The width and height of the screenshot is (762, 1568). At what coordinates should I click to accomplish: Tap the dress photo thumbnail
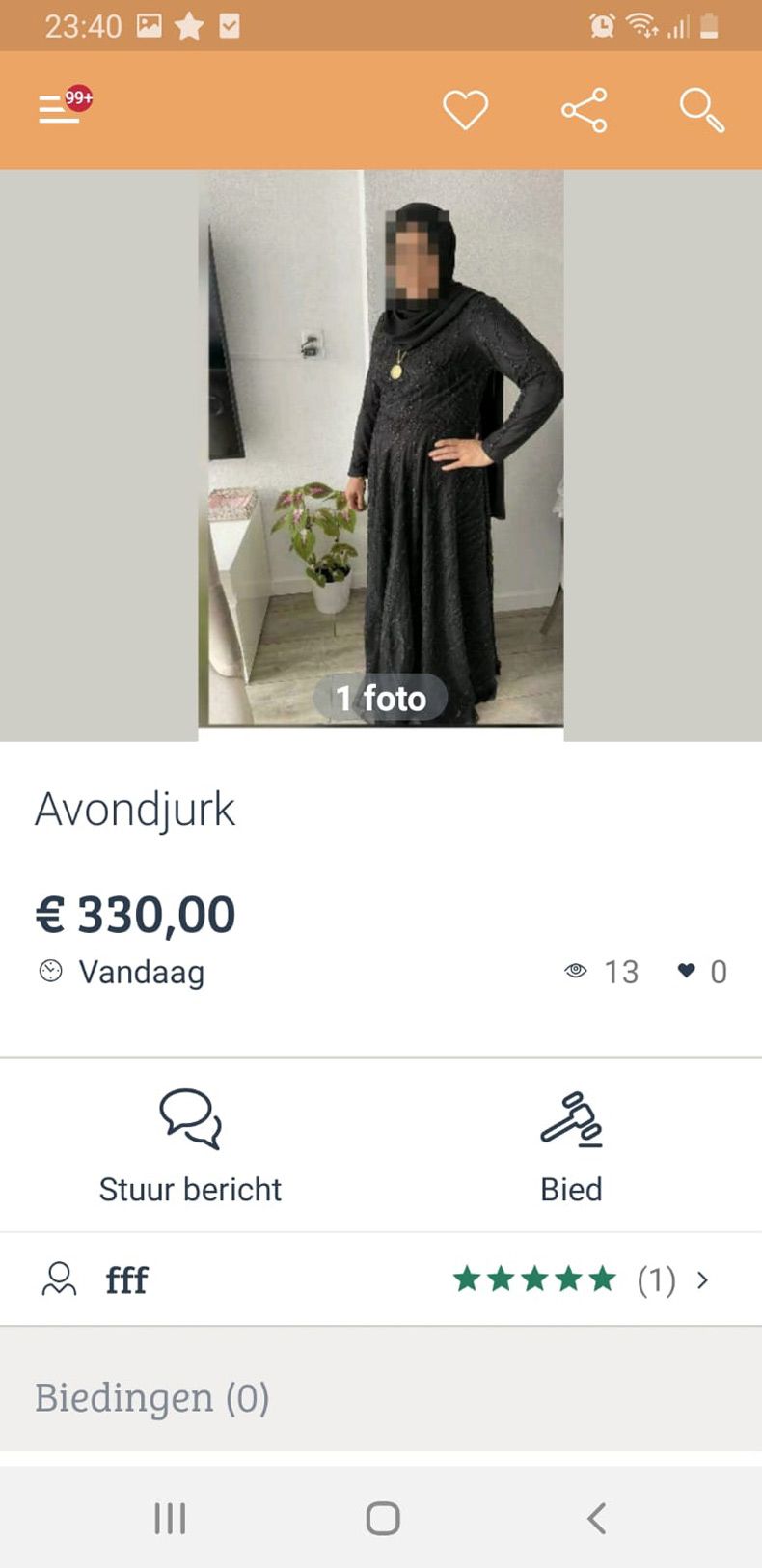[380, 444]
